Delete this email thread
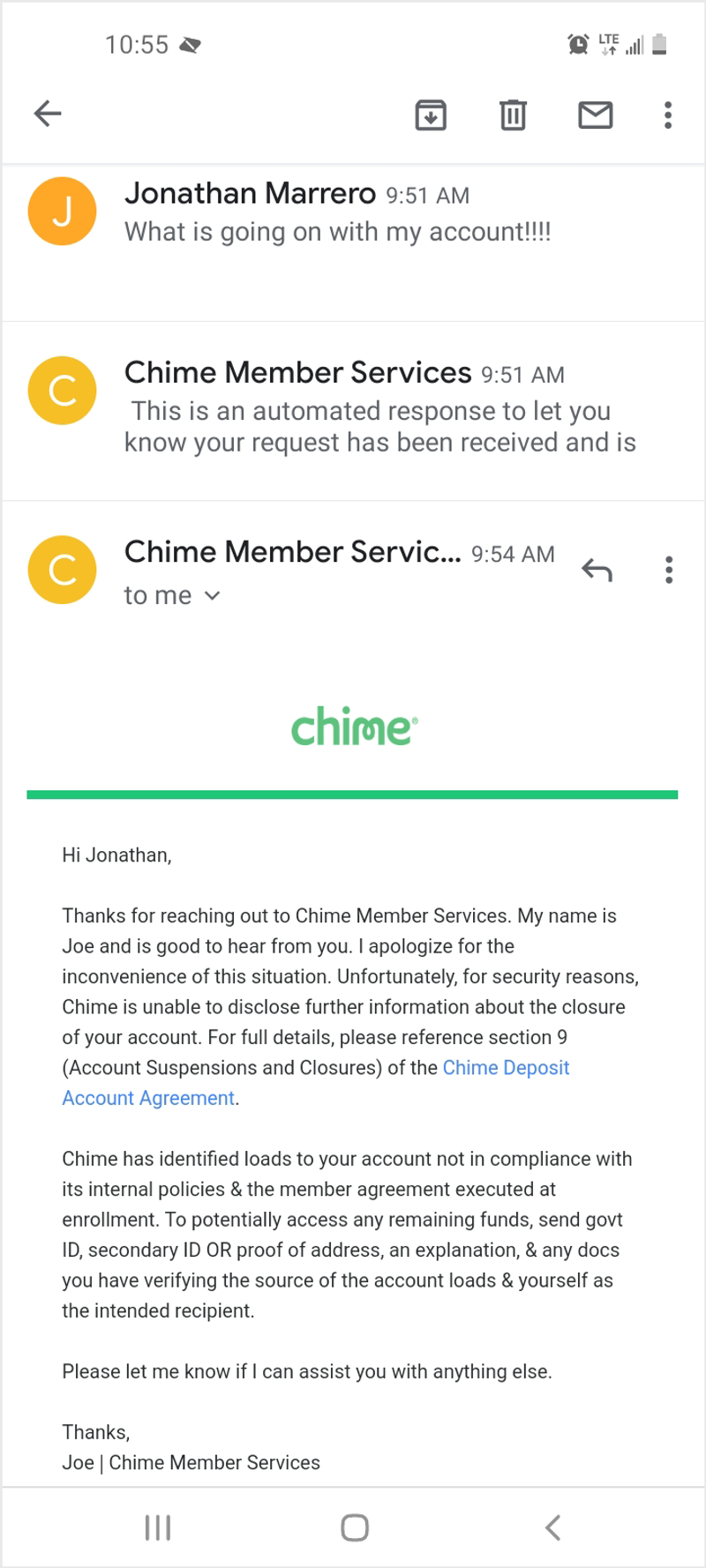This screenshot has height=1568, width=706. (x=513, y=115)
